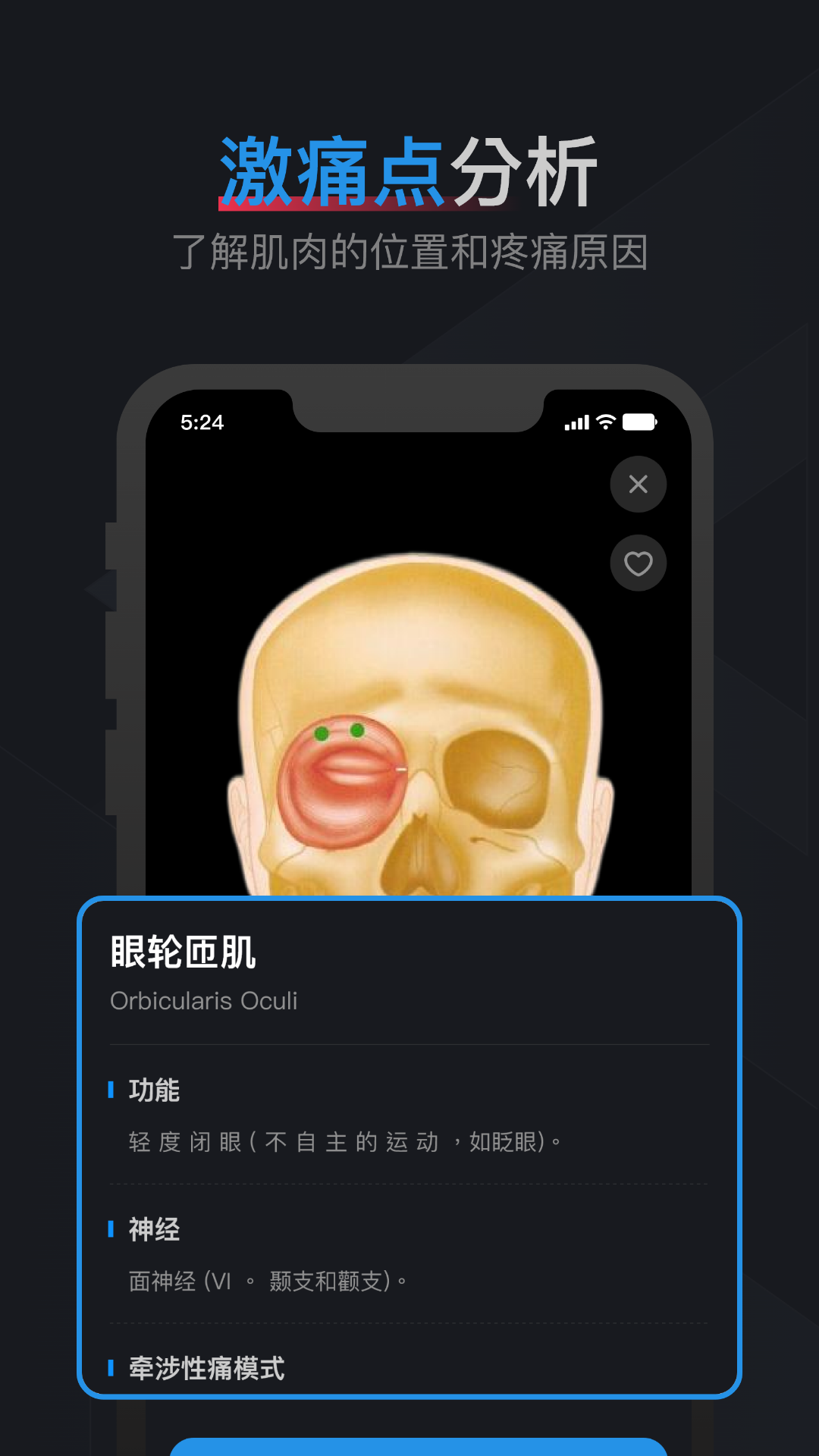Tap the Orbicularis Oculi subtitle text

click(205, 1001)
